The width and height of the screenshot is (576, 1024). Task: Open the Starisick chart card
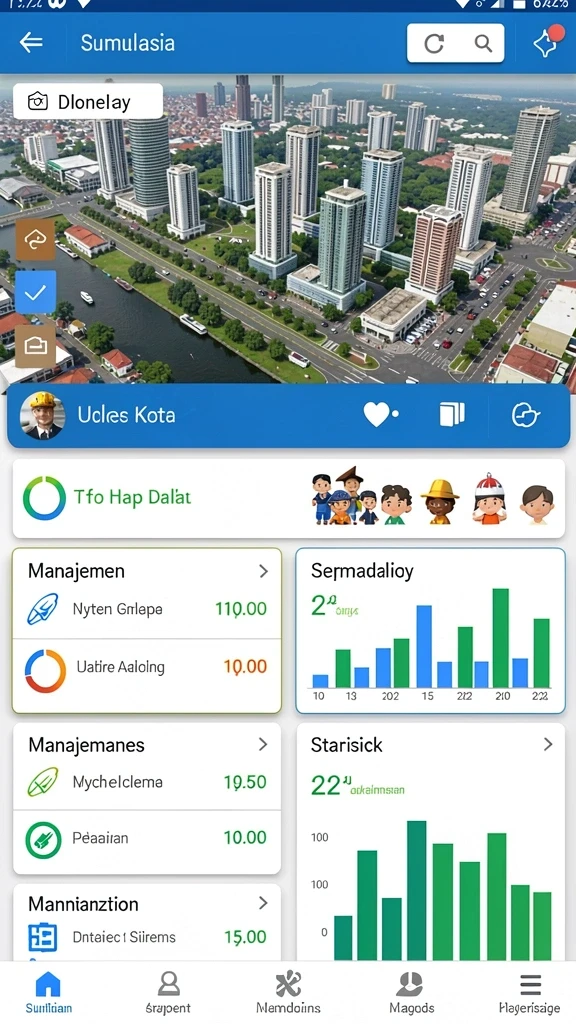[431, 841]
